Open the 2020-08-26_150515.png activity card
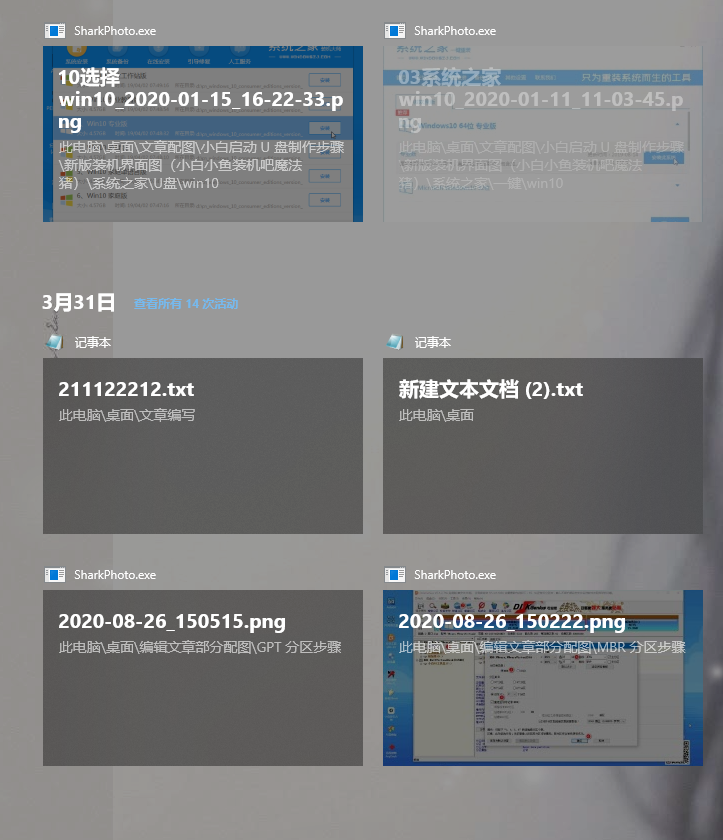 pos(202,677)
